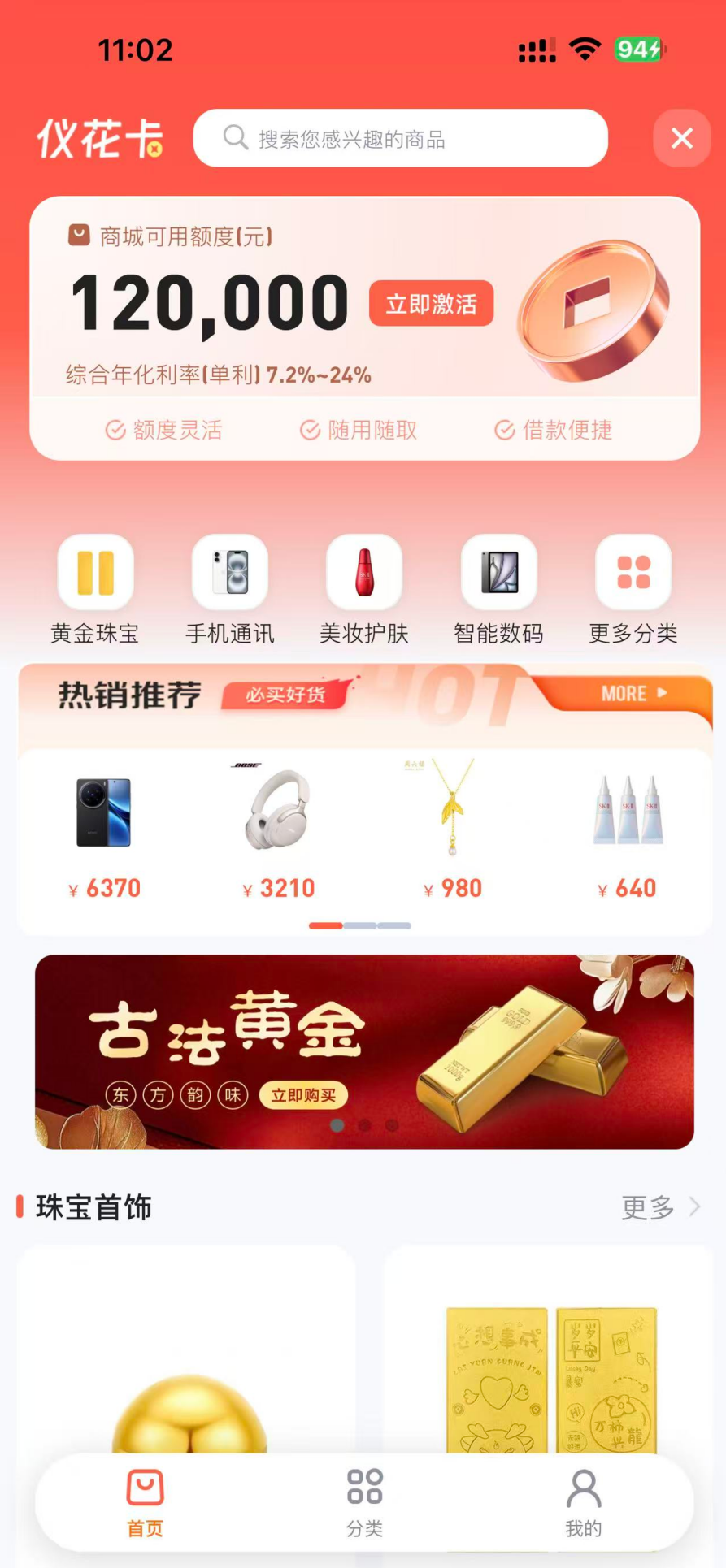Switch to the 我的 tab
Image resolution: width=726 pixels, height=1568 pixels.
pyautogui.click(x=584, y=1503)
